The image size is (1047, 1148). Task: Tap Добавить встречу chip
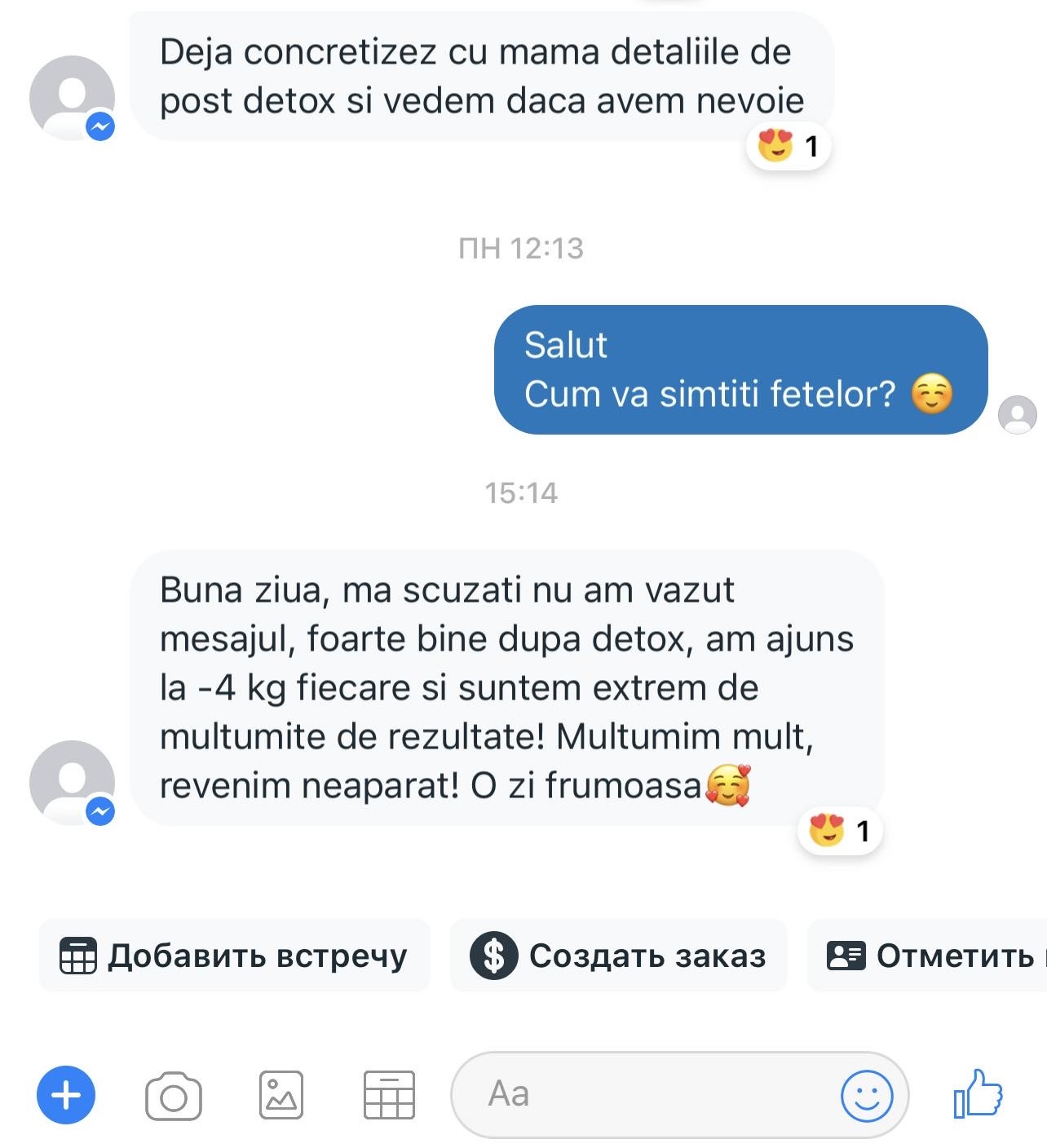pyautogui.click(x=235, y=956)
